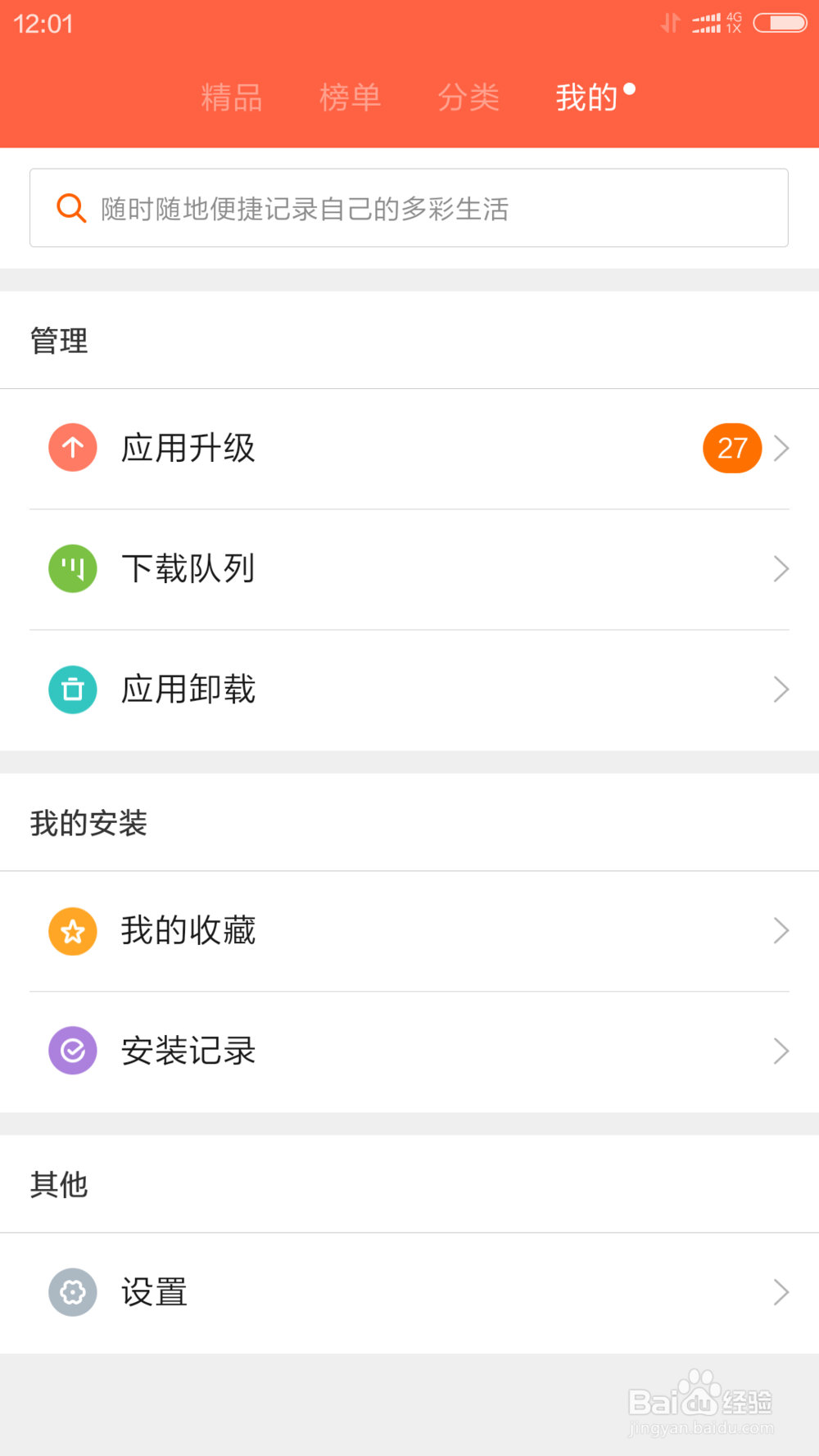Tap the mobile data arrows status icon

coord(669,23)
